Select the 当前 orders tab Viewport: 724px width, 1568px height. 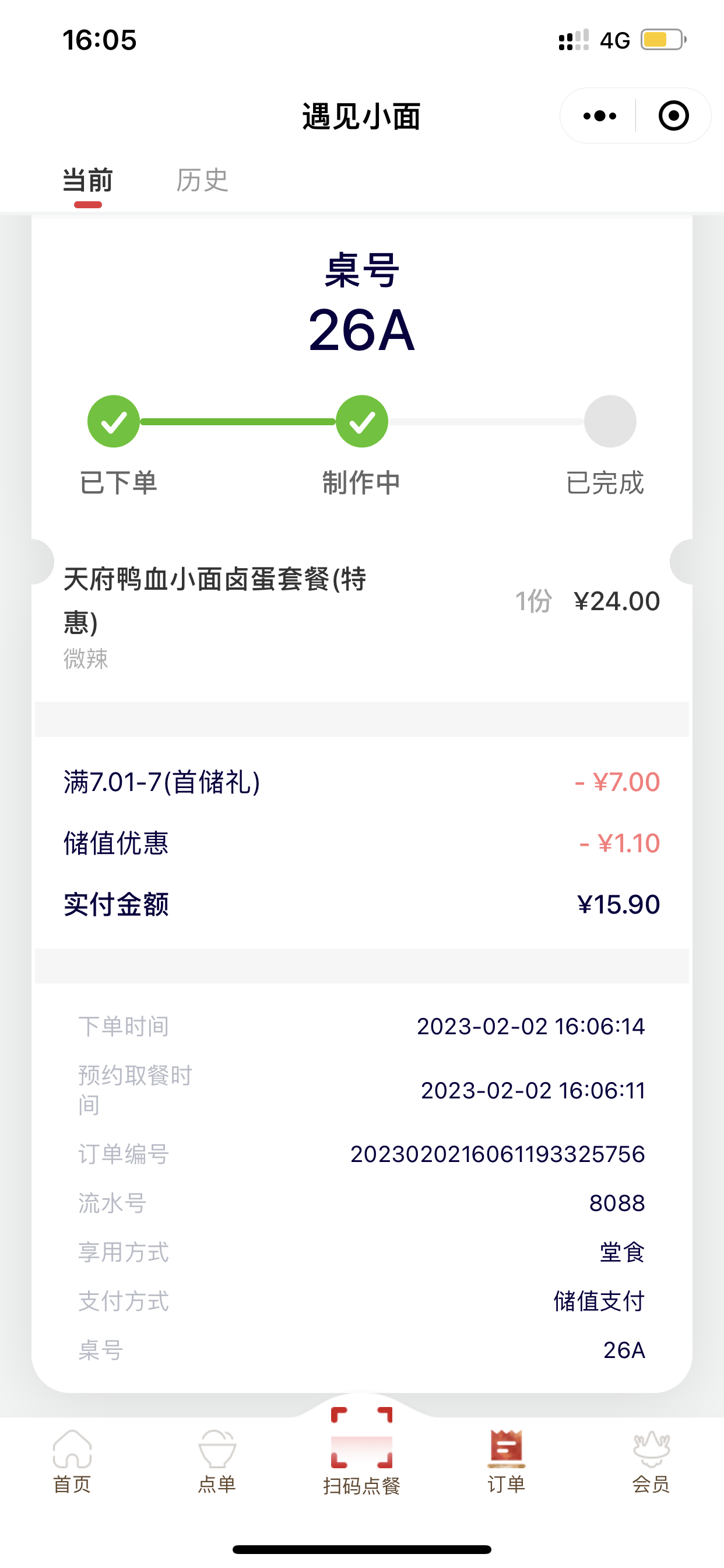[x=87, y=180]
